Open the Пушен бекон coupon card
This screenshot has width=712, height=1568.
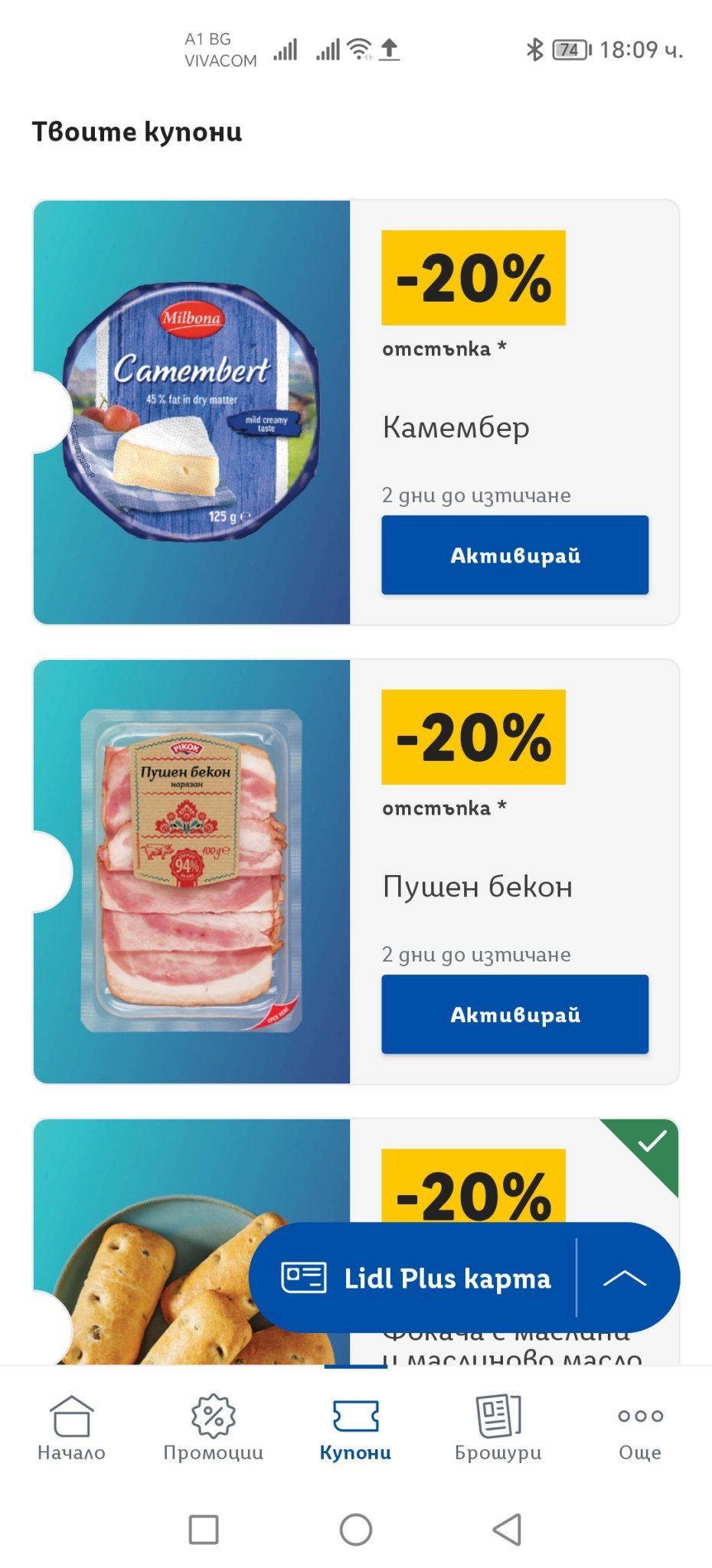tap(191, 873)
